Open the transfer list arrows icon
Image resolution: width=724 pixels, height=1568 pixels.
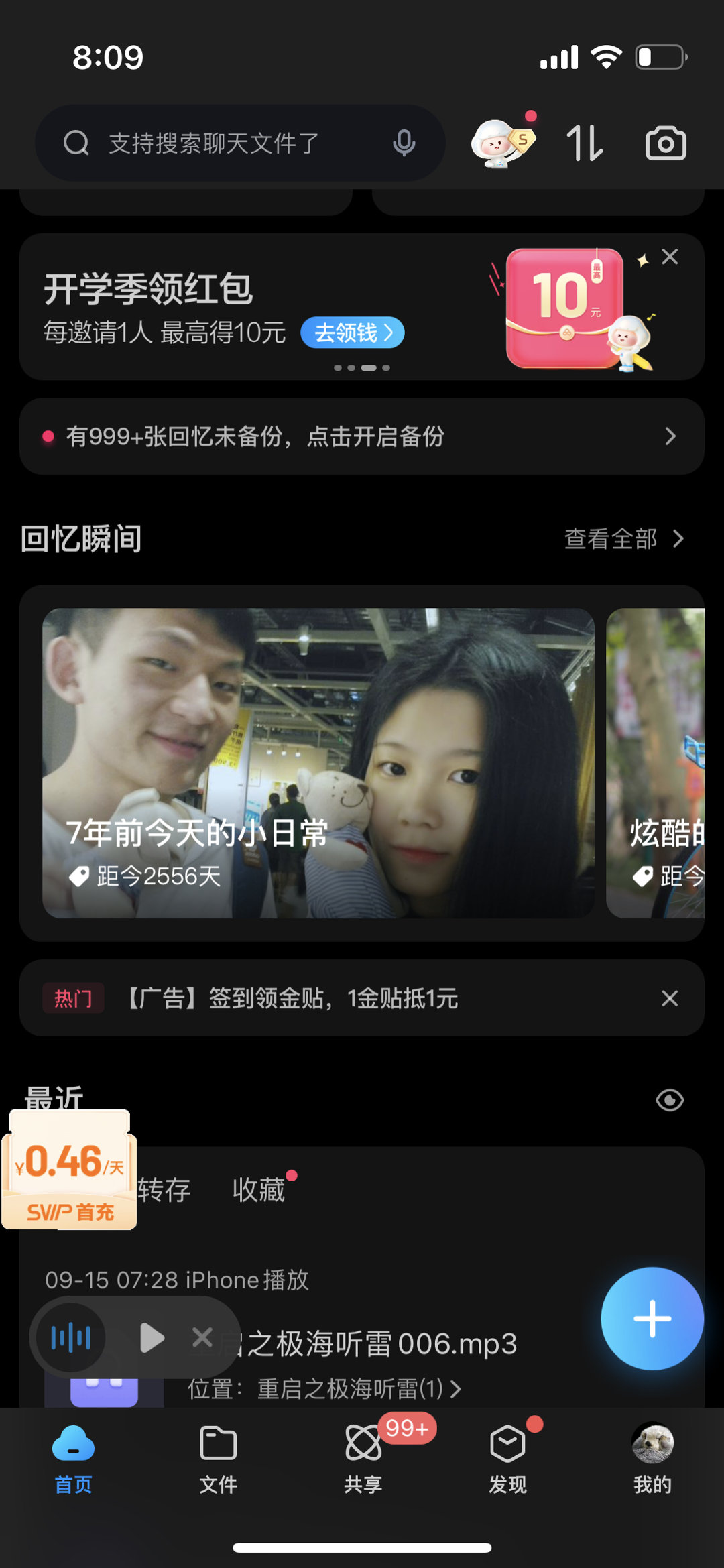pyautogui.click(x=585, y=143)
